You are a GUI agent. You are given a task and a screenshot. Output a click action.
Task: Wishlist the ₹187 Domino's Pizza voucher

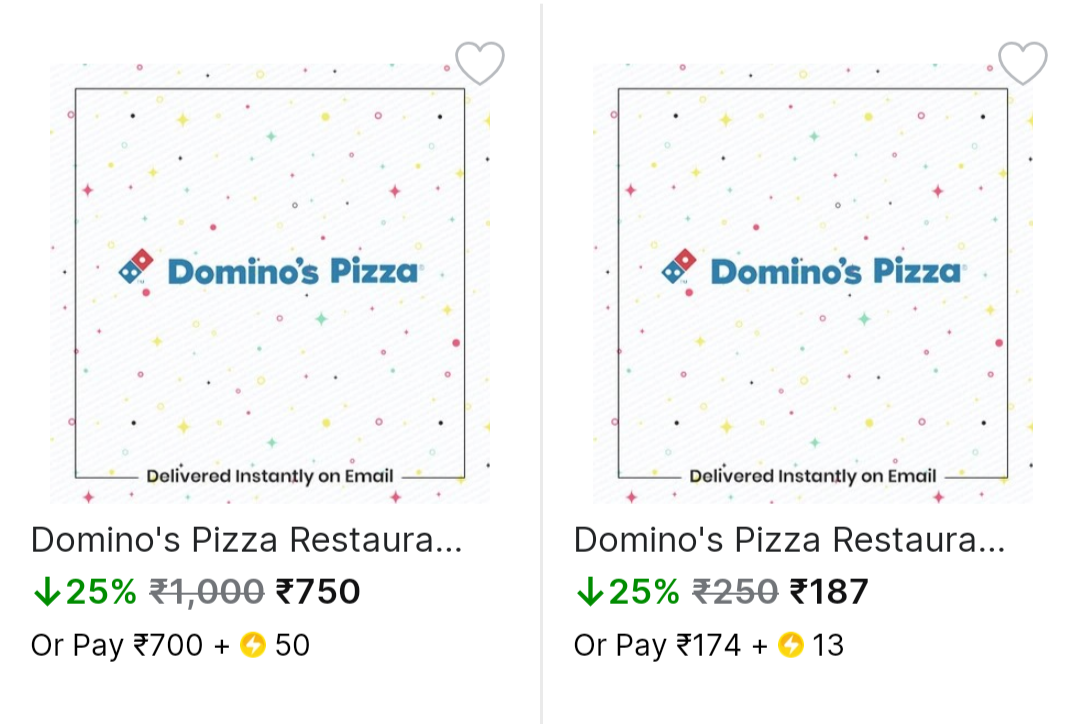[1022, 64]
